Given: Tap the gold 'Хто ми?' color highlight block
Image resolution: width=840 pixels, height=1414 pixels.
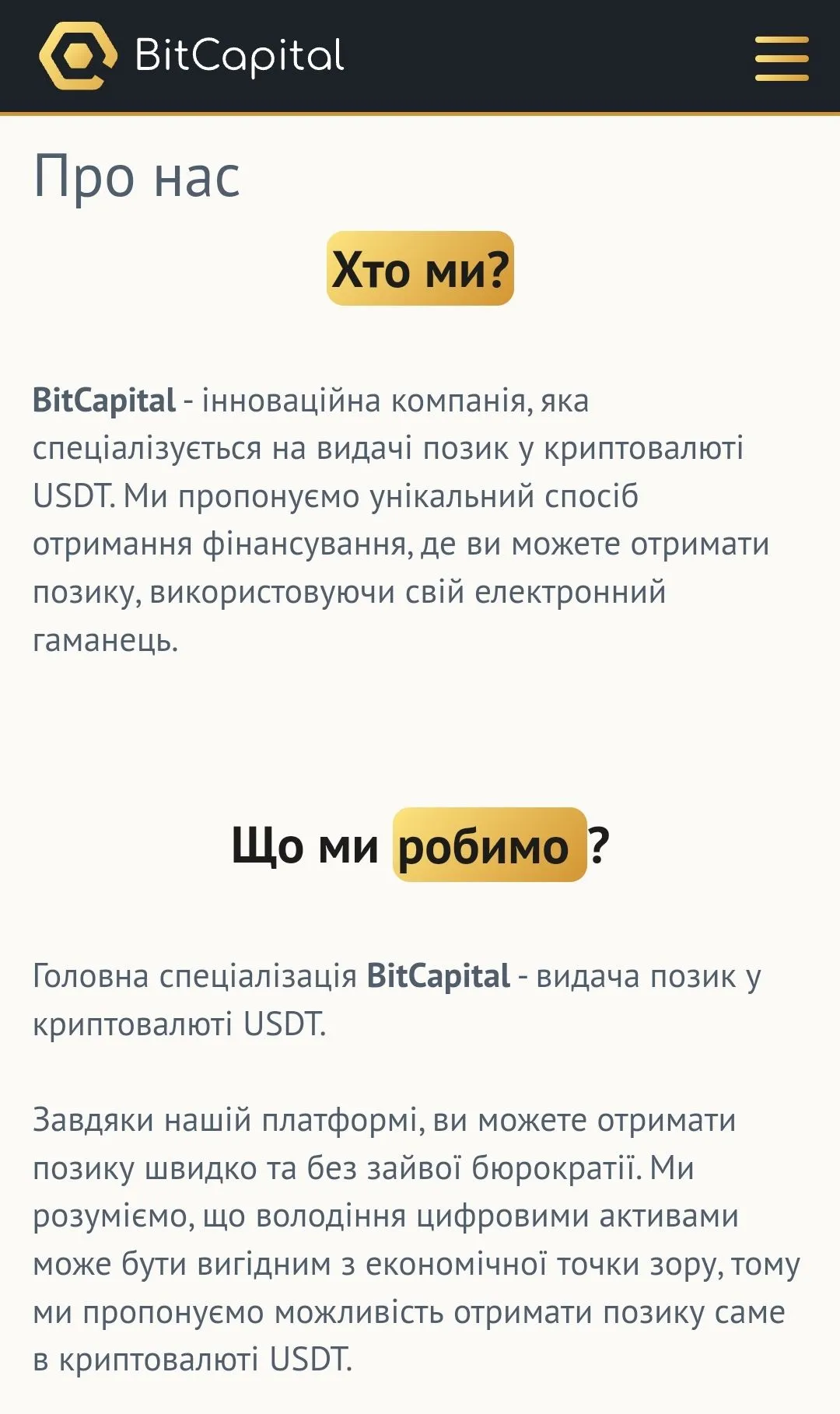Looking at the screenshot, I should tap(420, 270).
